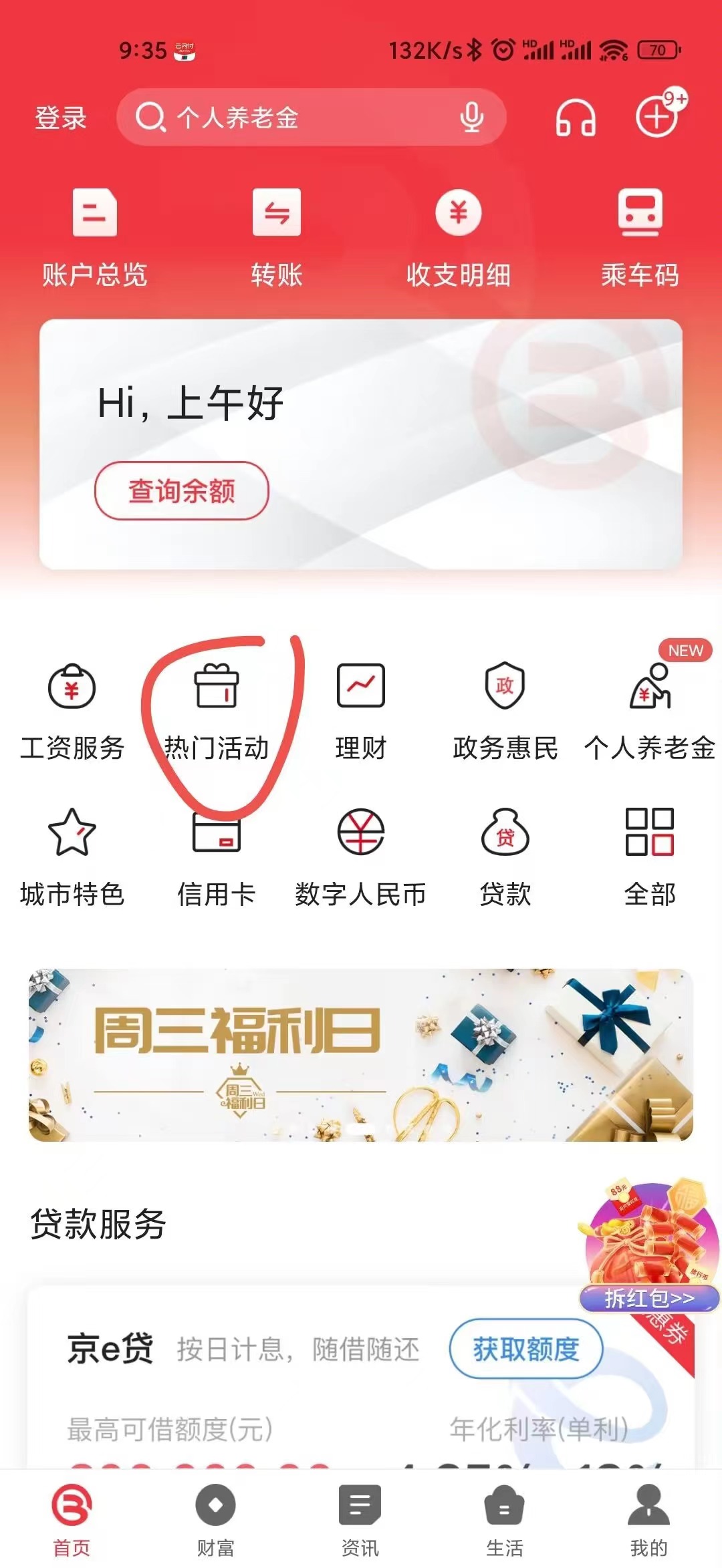Tap 登录 to log in
722x1568 pixels.
click(x=61, y=118)
